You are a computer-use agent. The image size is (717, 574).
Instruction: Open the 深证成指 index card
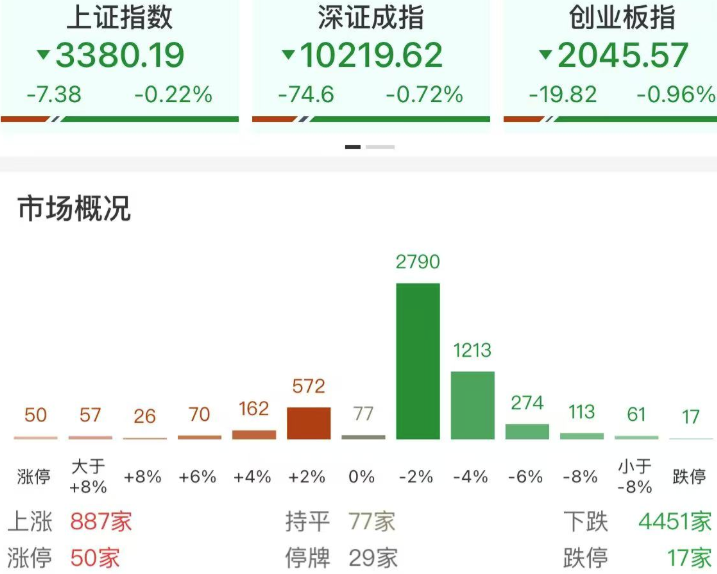370,60
